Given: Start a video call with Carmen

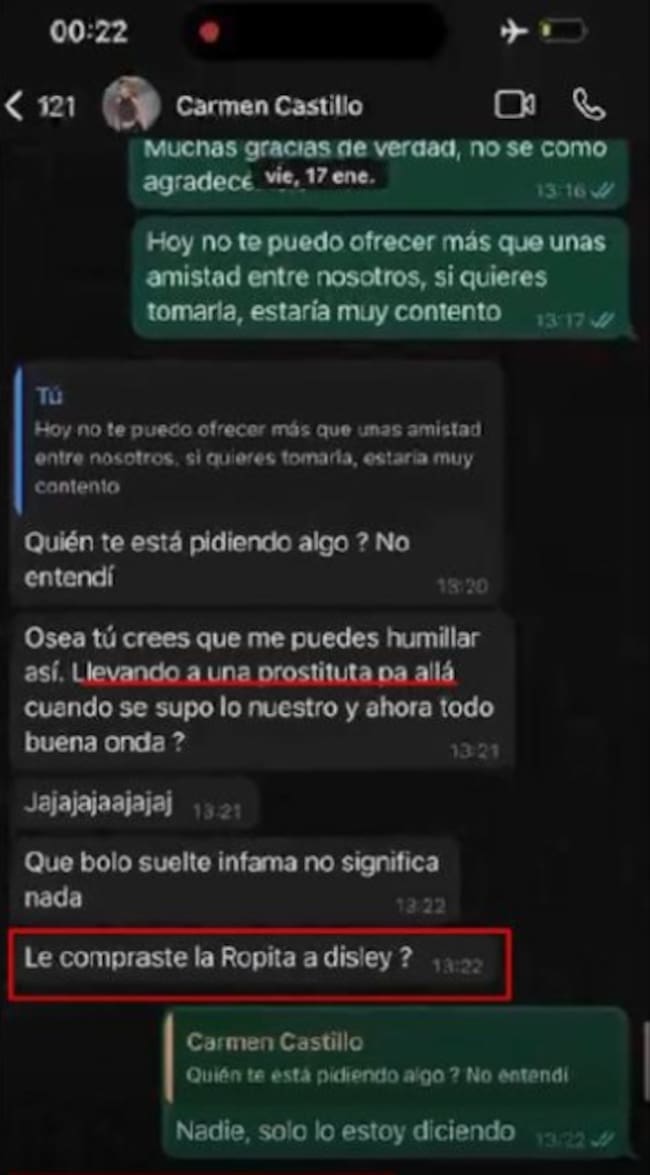Looking at the screenshot, I should tap(515, 105).
